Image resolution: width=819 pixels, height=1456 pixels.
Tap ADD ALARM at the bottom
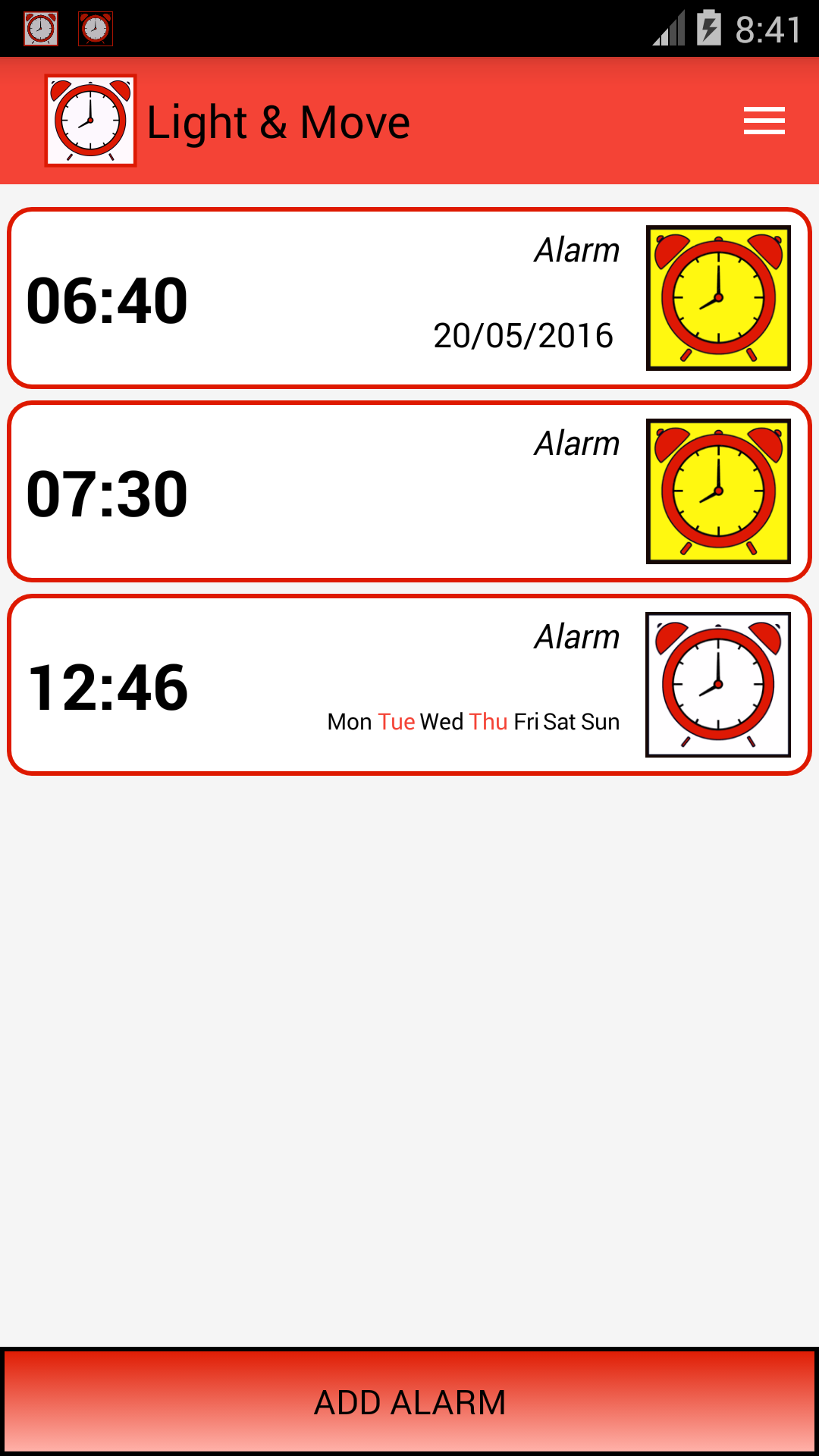pos(409,1401)
